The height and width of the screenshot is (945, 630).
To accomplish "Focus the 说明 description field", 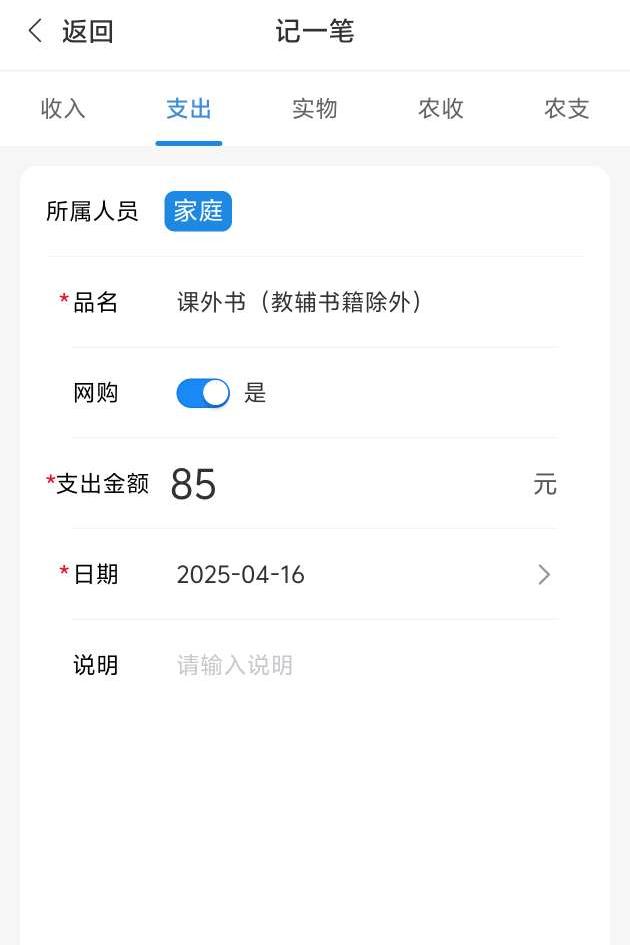I will (x=360, y=665).
